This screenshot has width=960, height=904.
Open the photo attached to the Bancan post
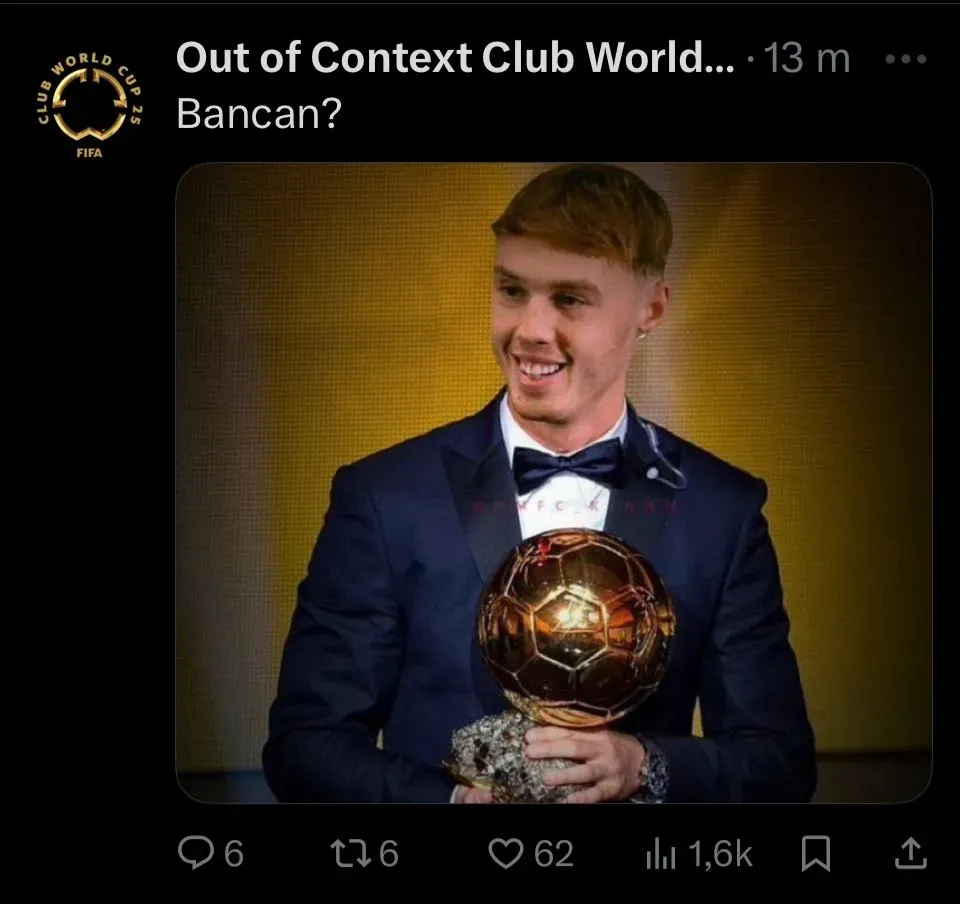[553, 482]
